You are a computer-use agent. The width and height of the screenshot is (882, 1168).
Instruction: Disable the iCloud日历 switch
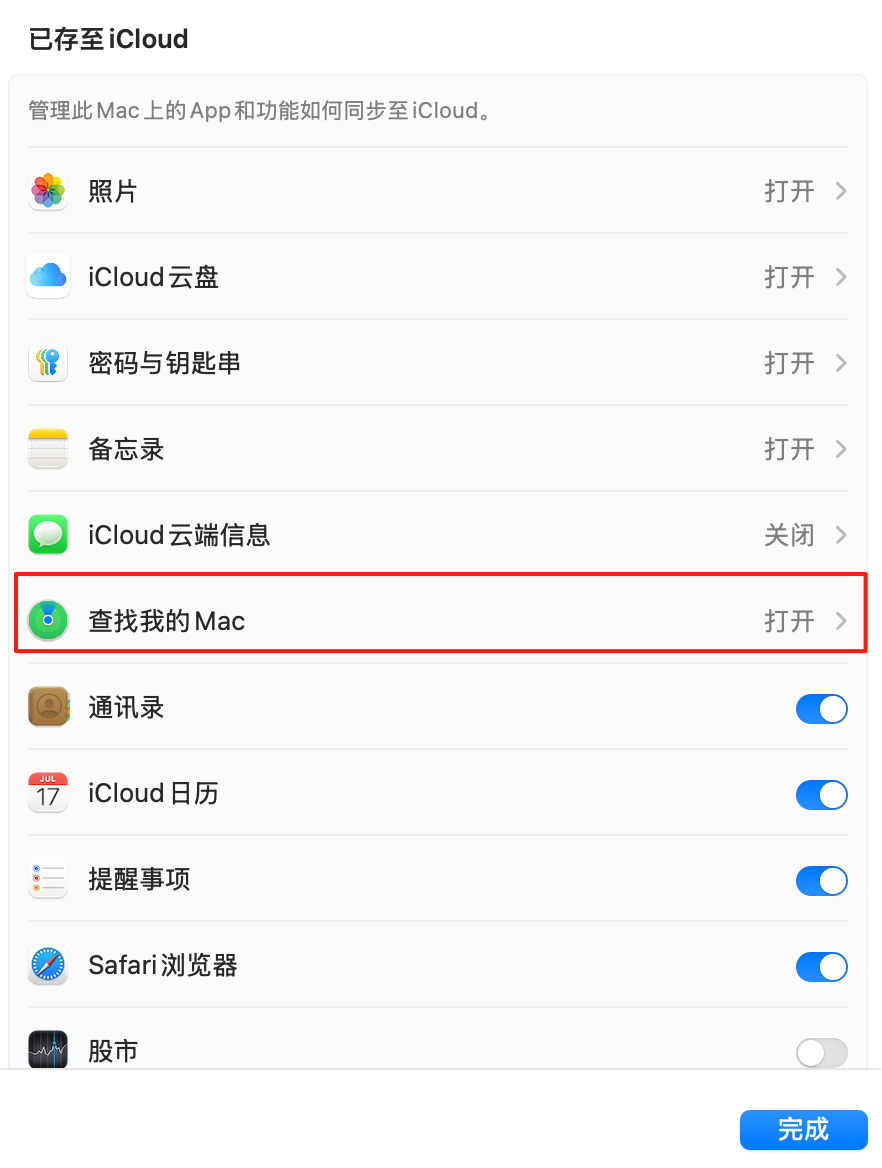point(821,794)
